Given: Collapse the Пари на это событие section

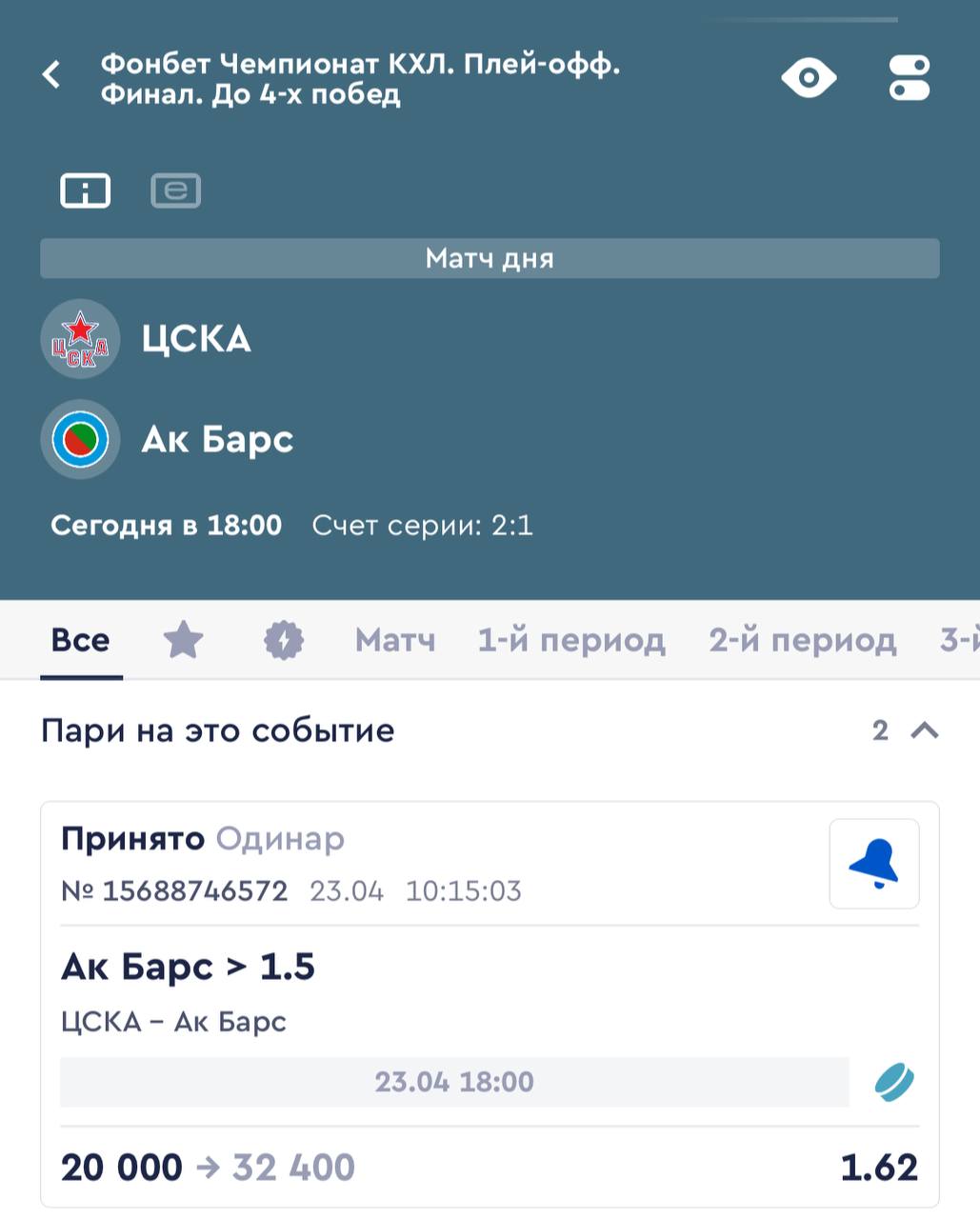Looking at the screenshot, I should coord(924,730).
